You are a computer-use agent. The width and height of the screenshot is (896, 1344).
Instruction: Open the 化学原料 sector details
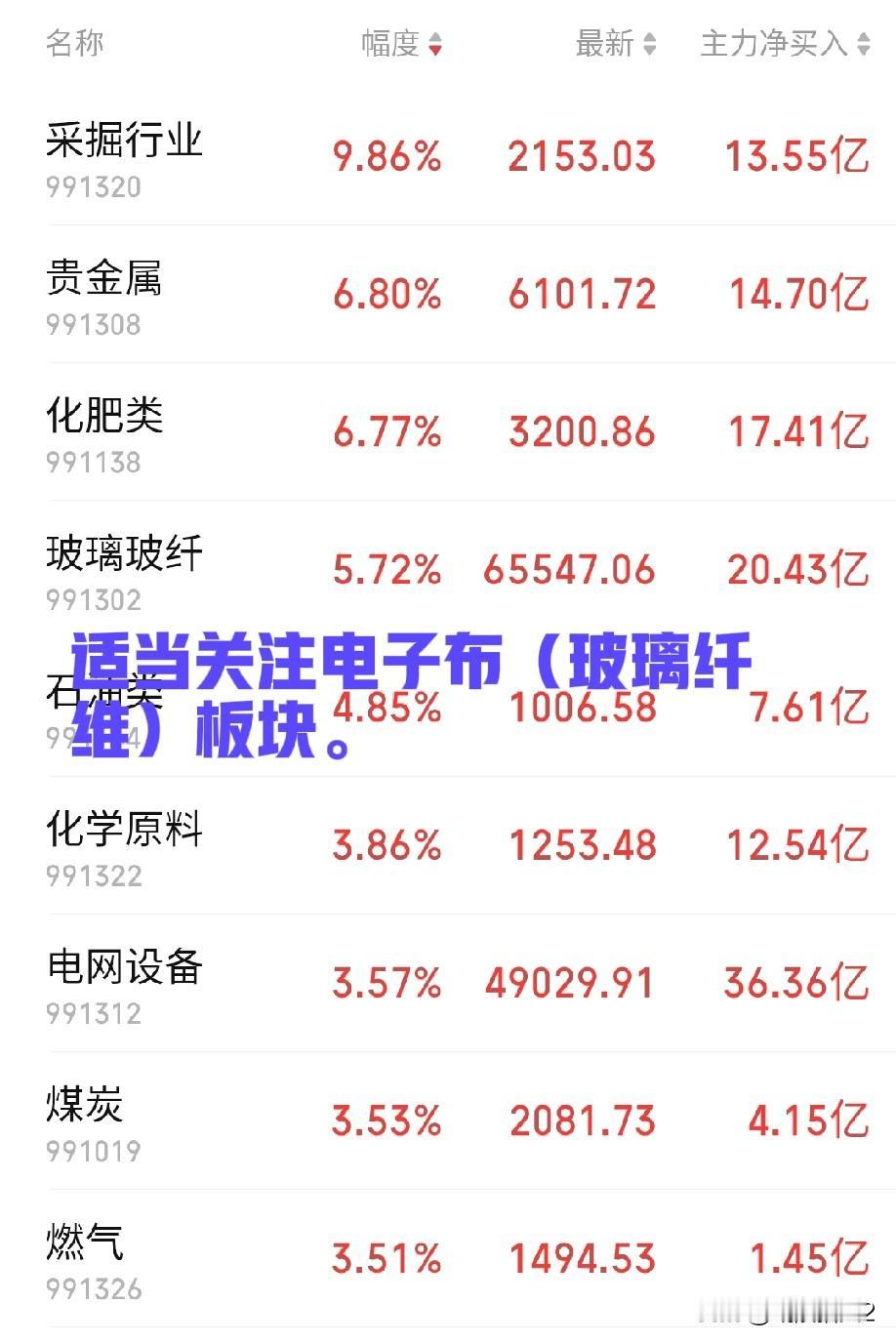[x=127, y=832]
